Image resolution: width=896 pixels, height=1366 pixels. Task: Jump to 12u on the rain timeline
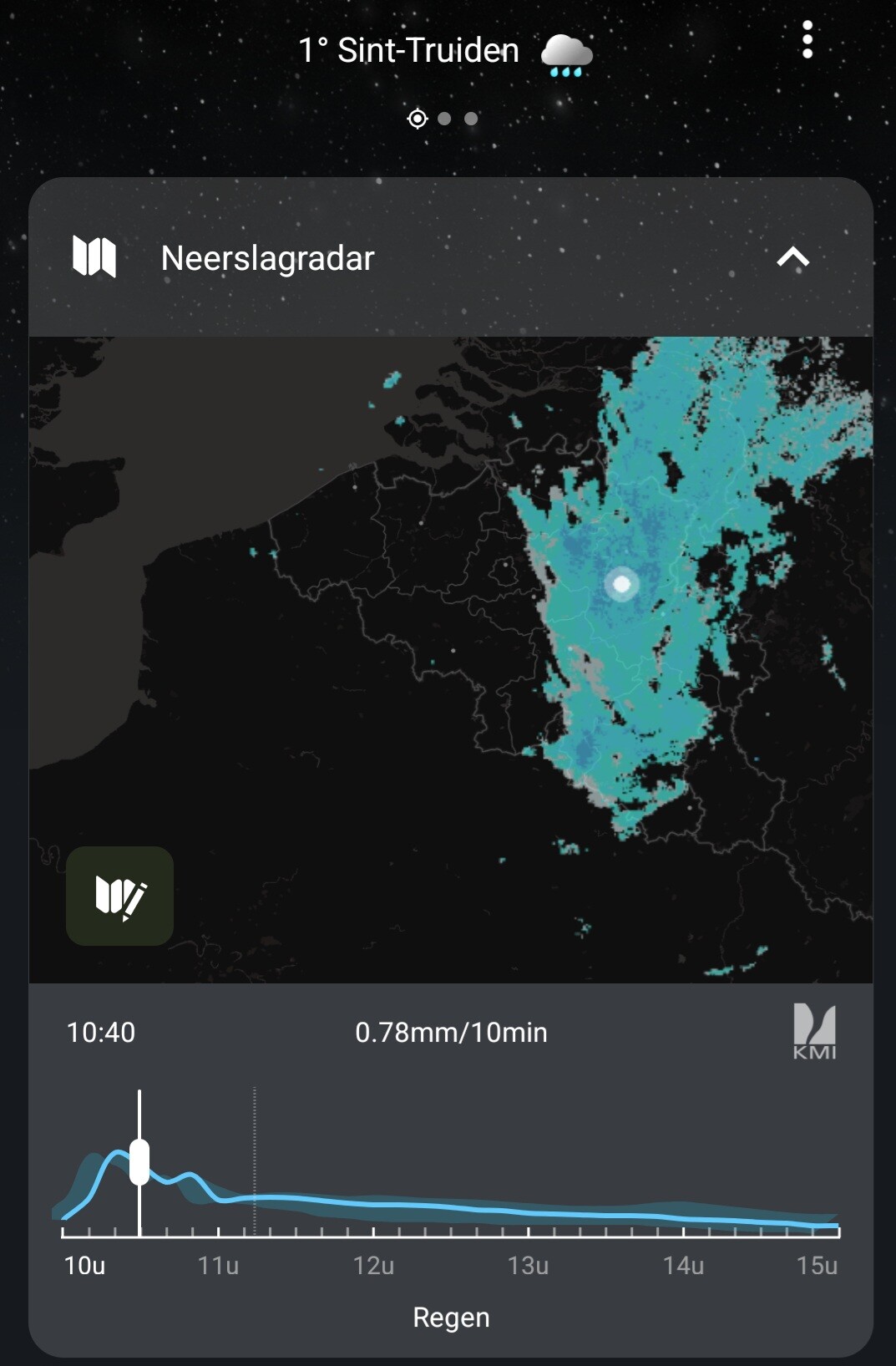click(373, 1231)
